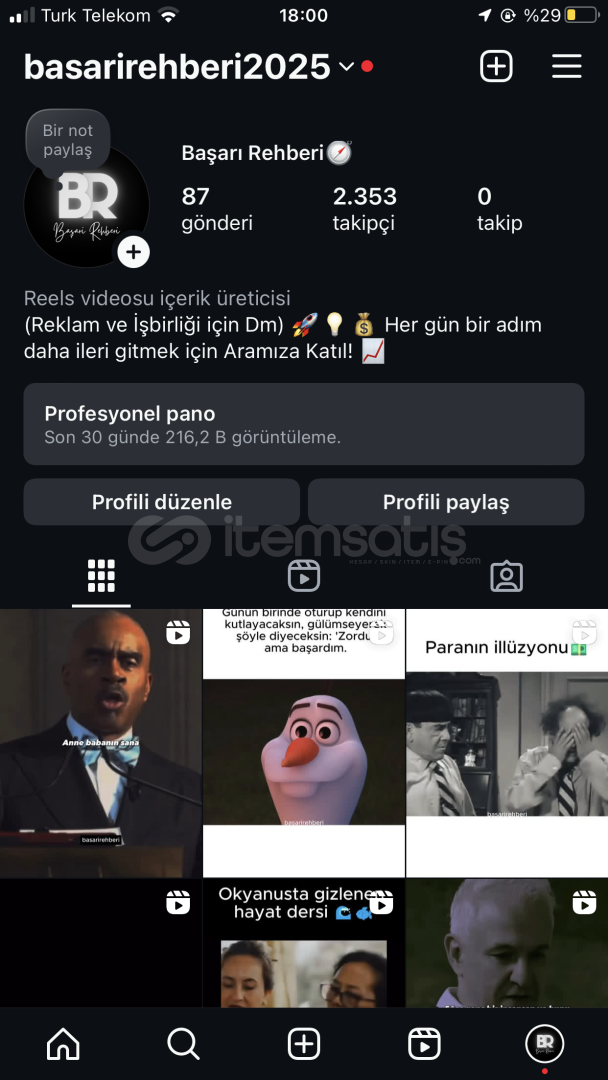Screen dimensions: 608x1080
Task: Tap the create new post plus icon at top
Action: [x=496, y=67]
